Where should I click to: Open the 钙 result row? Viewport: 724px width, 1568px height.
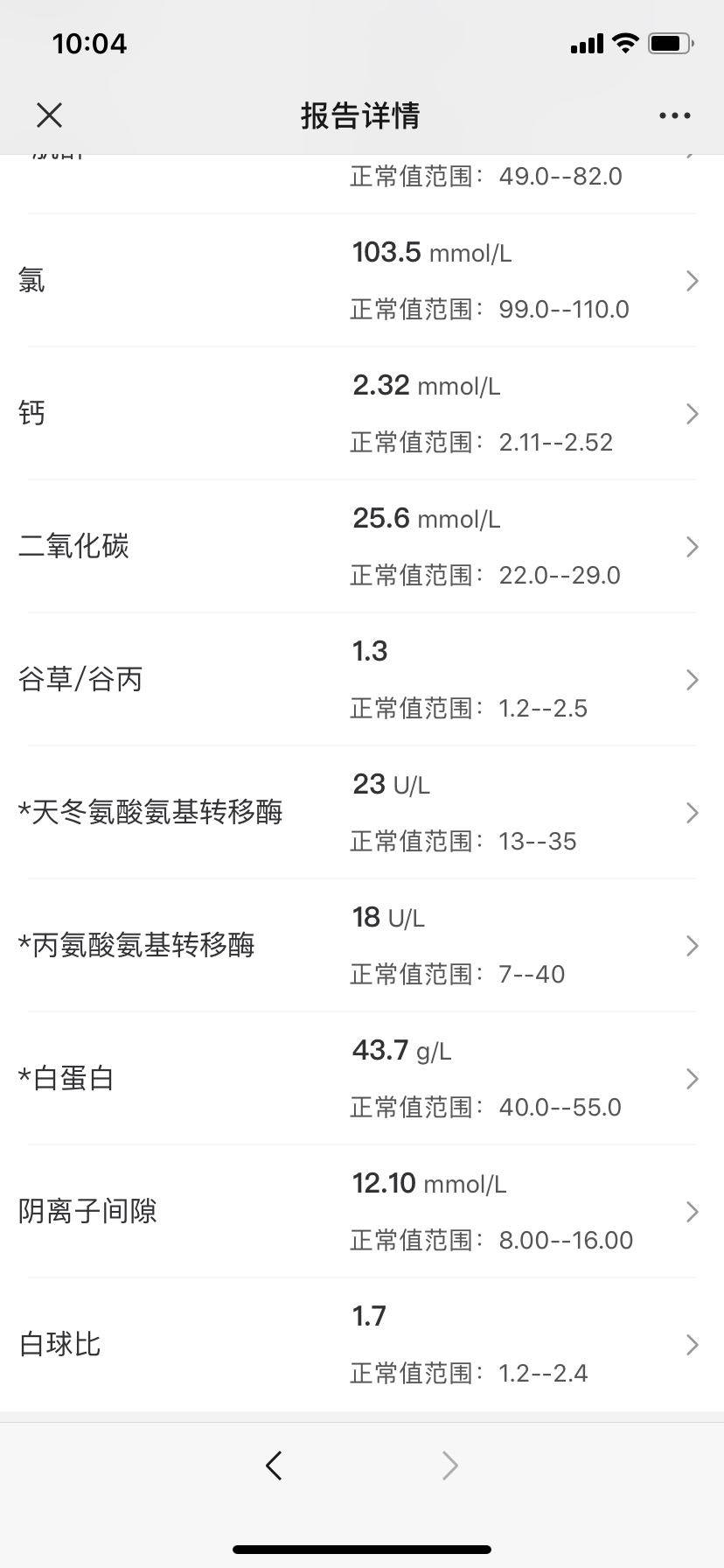362,414
